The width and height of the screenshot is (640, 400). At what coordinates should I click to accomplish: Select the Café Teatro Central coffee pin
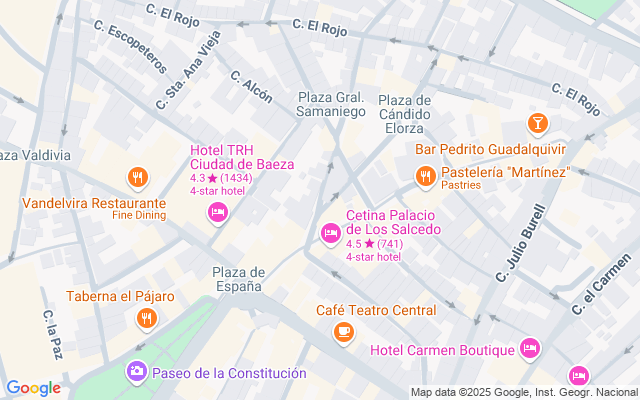click(x=344, y=331)
